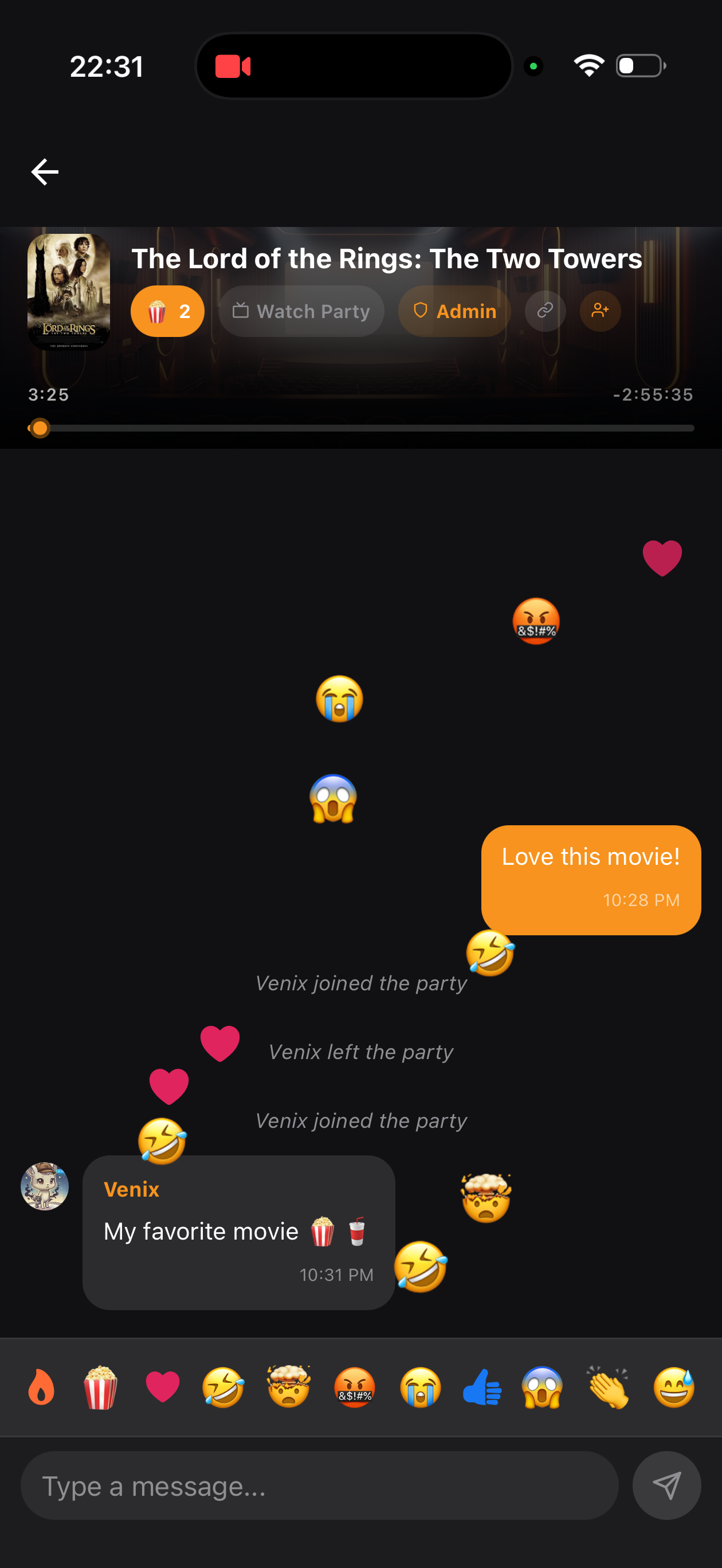Open the invite members icon
Screen dimensions: 722x1568
point(599,311)
